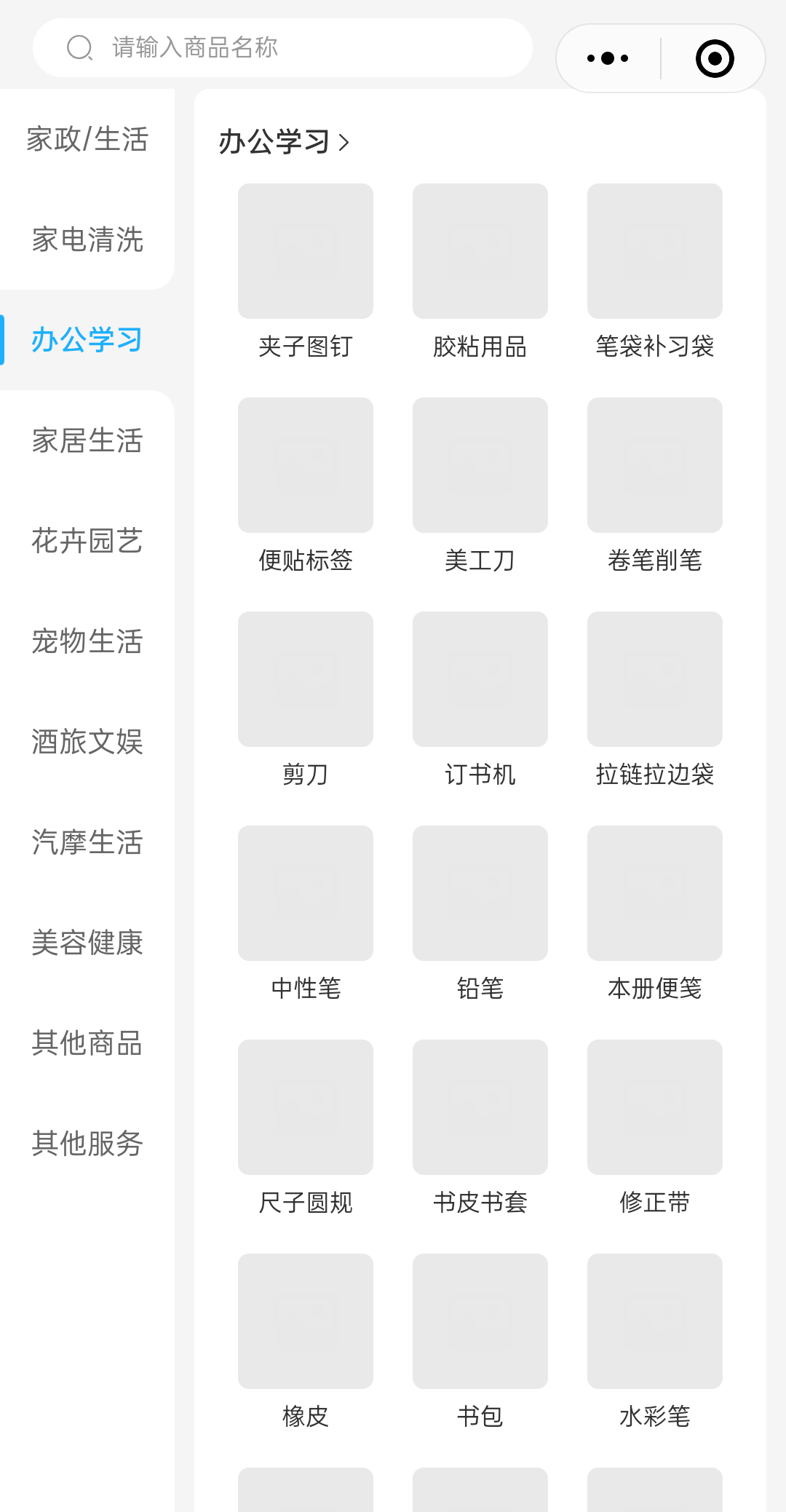Tap the product name search field
The width and height of the screenshot is (786, 1512).
click(x=282, y=48)
